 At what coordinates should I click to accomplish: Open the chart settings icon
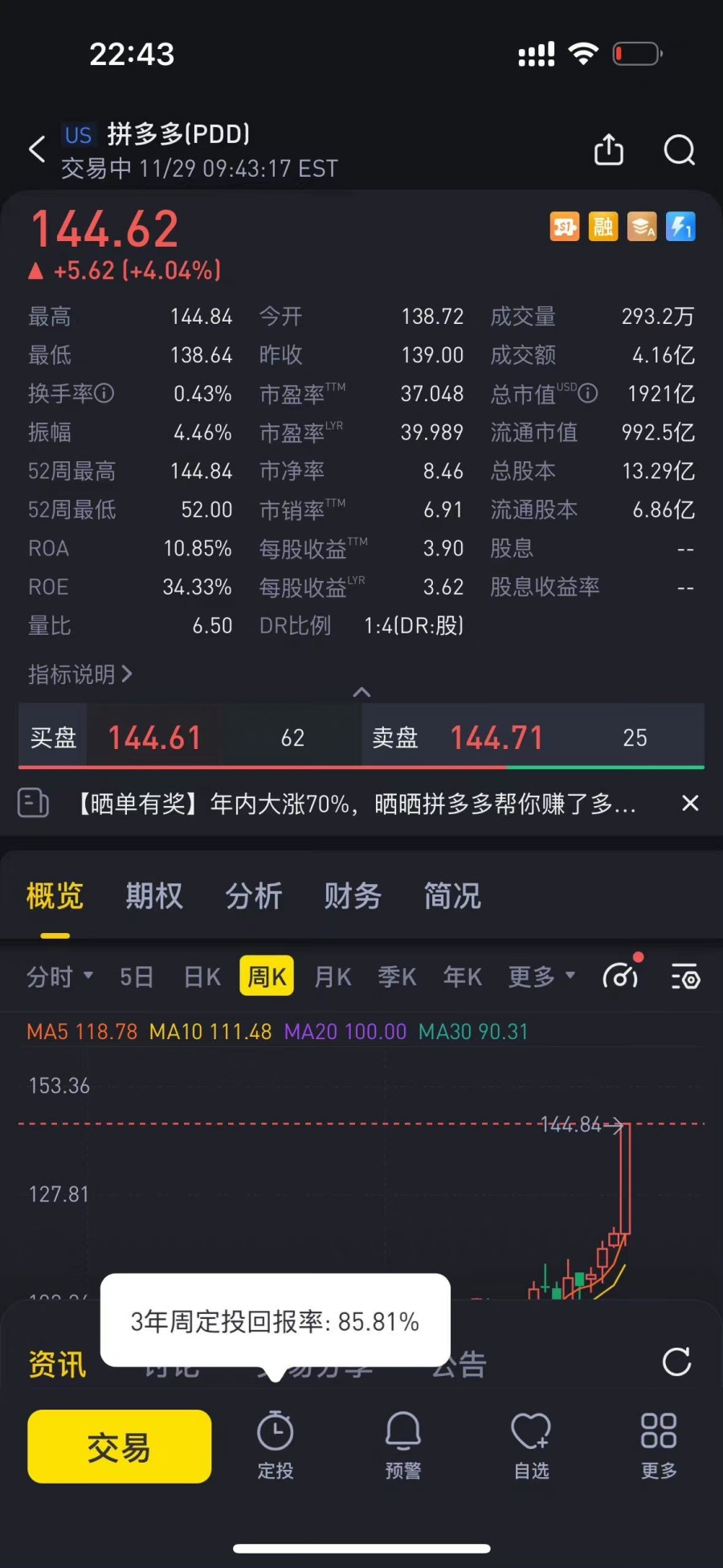click(x=685, y=976)
